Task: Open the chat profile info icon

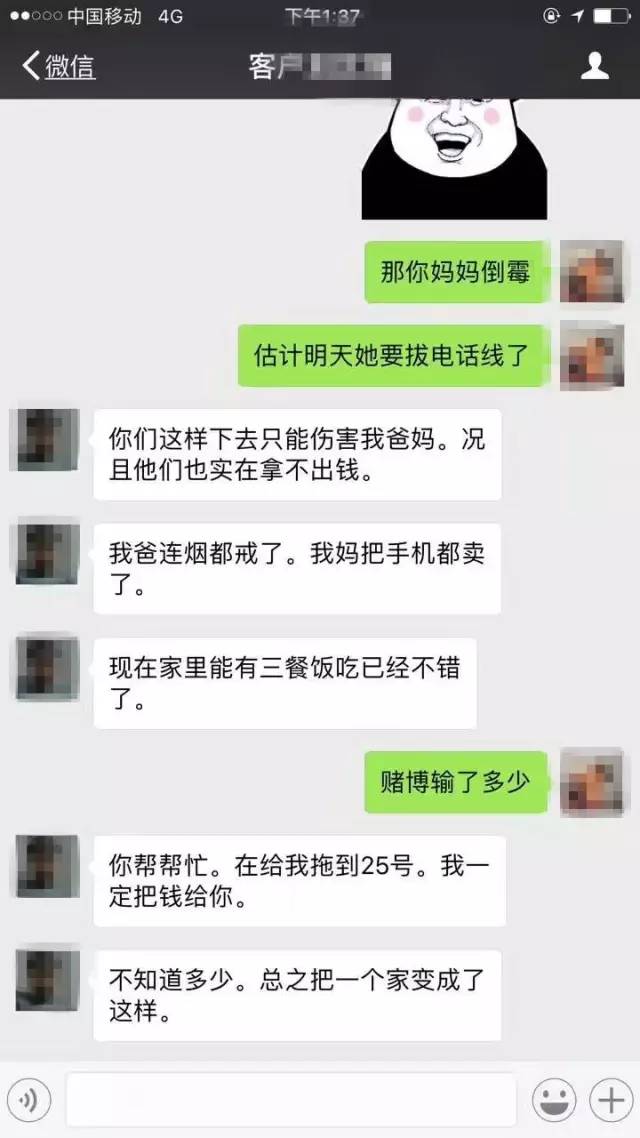Action: [595, 66]
